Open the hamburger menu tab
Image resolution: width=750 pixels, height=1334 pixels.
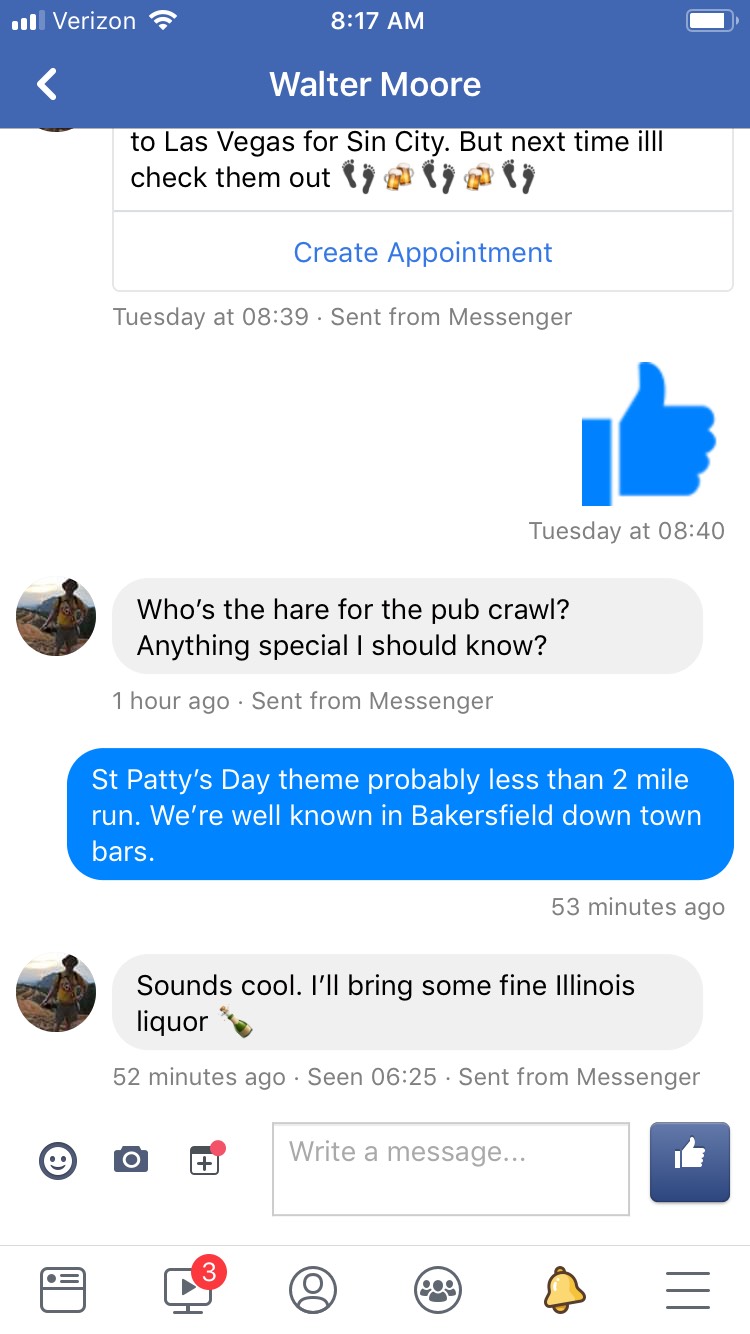click(x=687, y=1289)
